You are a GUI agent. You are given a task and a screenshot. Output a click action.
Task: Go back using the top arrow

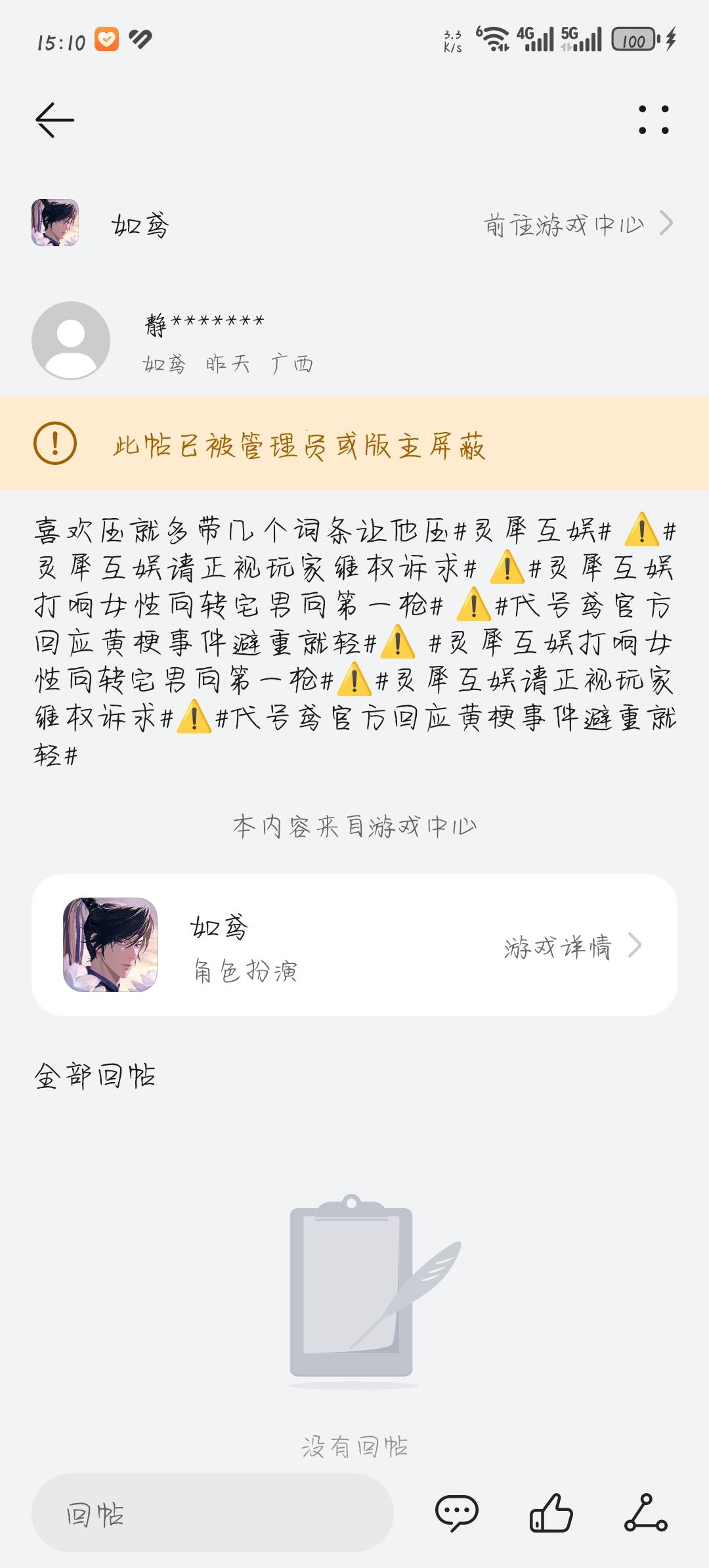(54, 120)
